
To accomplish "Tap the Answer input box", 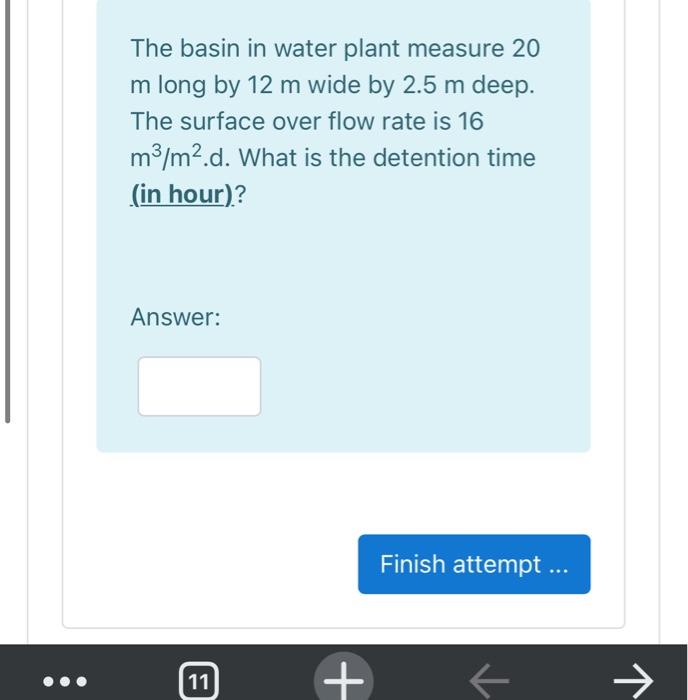I will coord(199,386).
